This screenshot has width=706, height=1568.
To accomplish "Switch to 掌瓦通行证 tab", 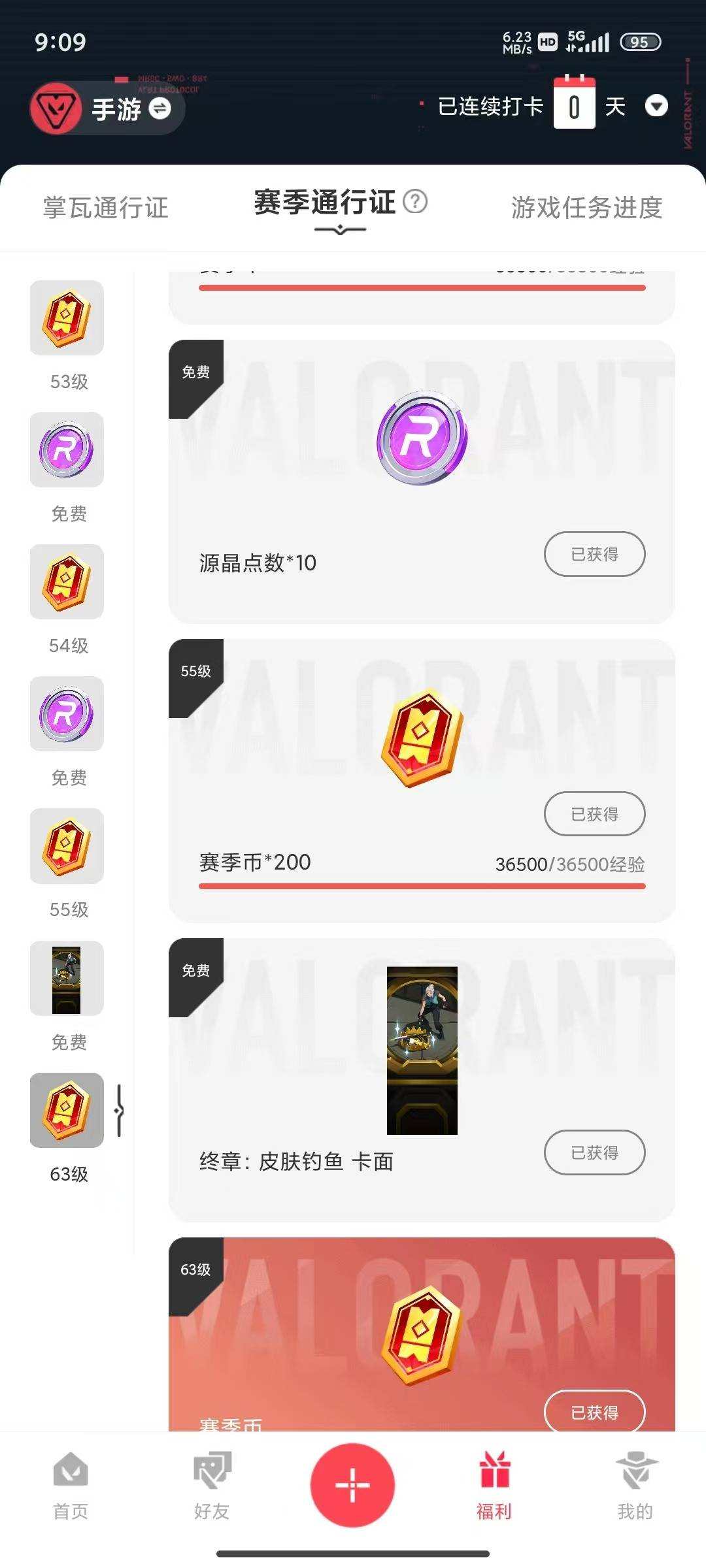I will tap(106, 208).
